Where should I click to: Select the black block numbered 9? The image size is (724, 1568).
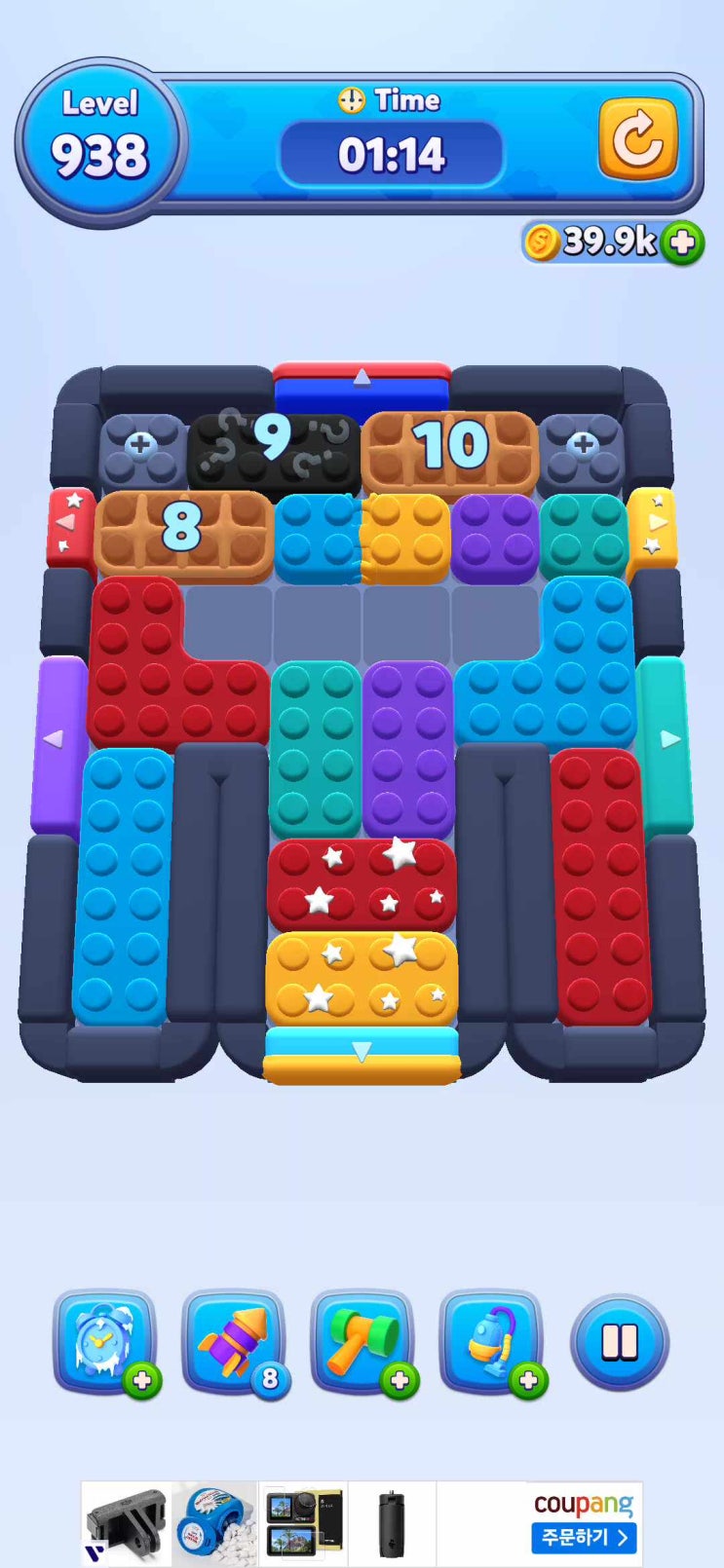(x=273, y=450)
